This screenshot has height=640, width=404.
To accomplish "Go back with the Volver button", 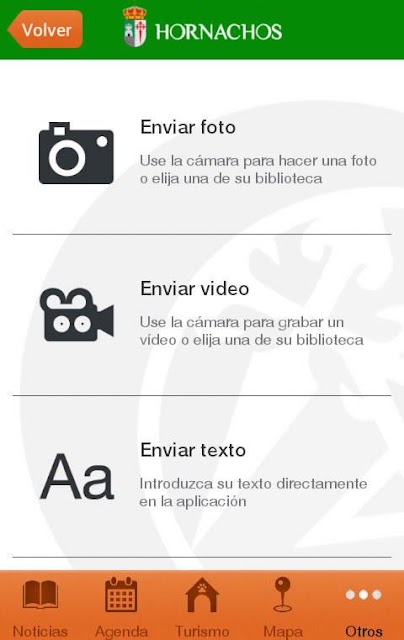I will click(x=45, y=29).
